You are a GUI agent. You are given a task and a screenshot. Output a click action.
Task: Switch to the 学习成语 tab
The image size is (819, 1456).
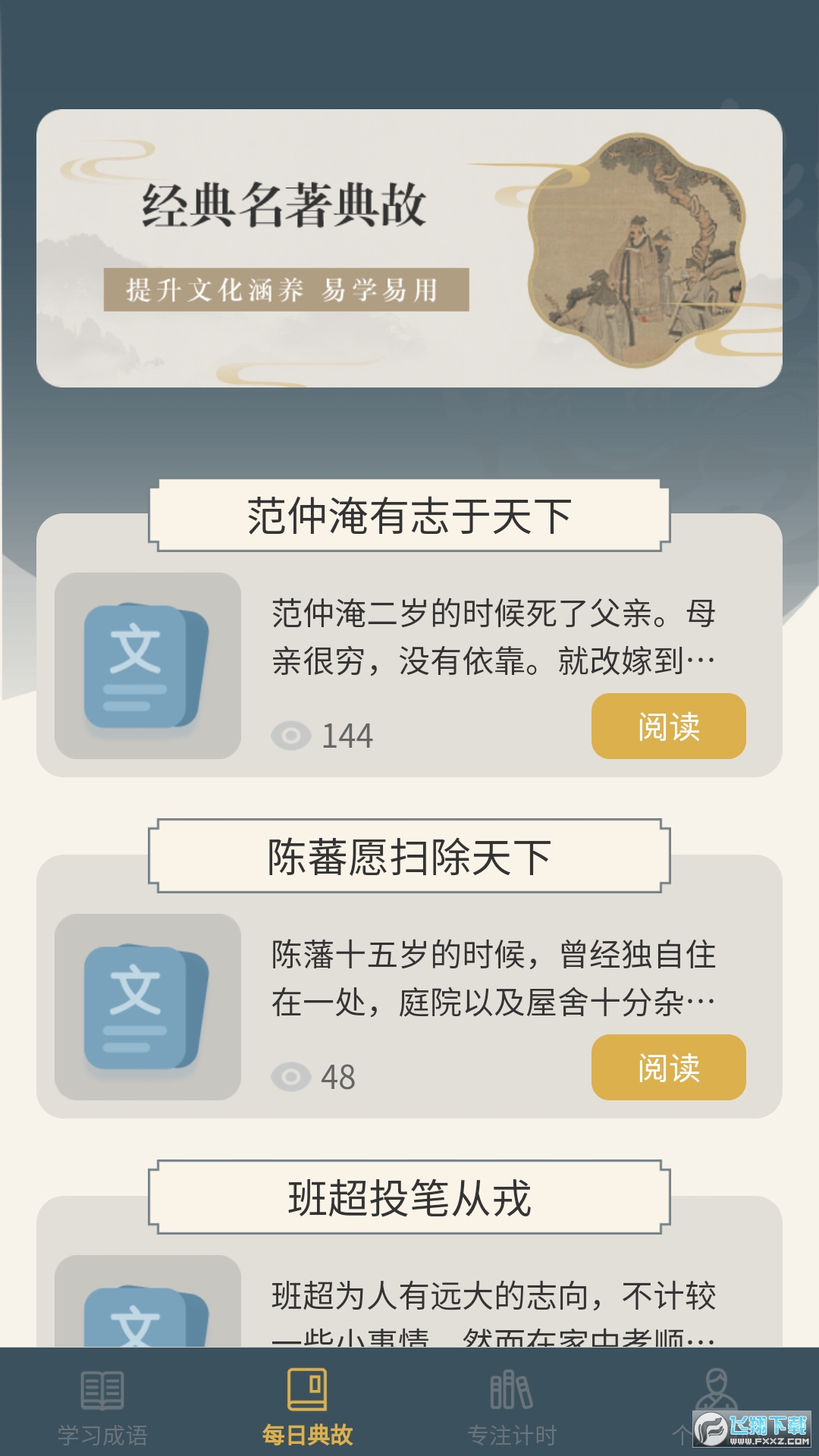(102, 1407)
